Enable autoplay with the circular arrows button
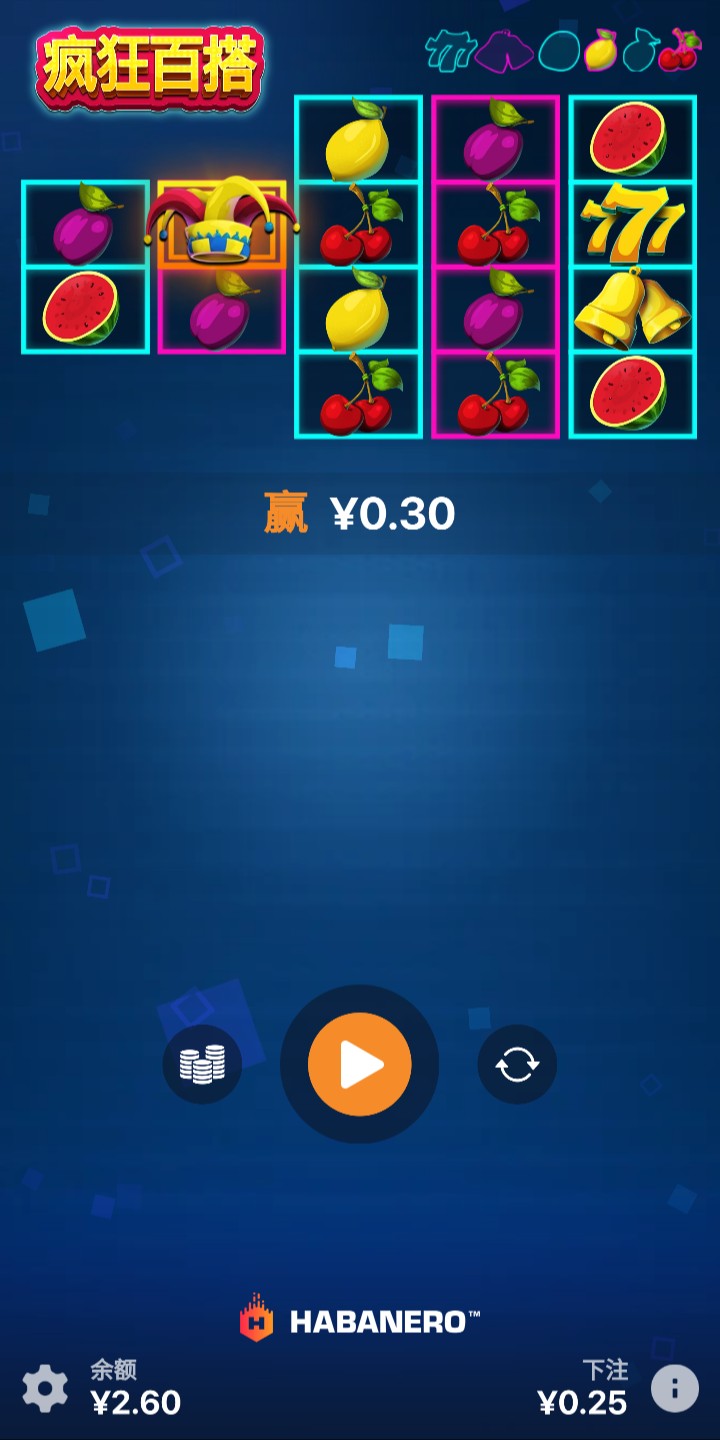Screen dimensions: 720x1440 click(x=517, y=1064)
